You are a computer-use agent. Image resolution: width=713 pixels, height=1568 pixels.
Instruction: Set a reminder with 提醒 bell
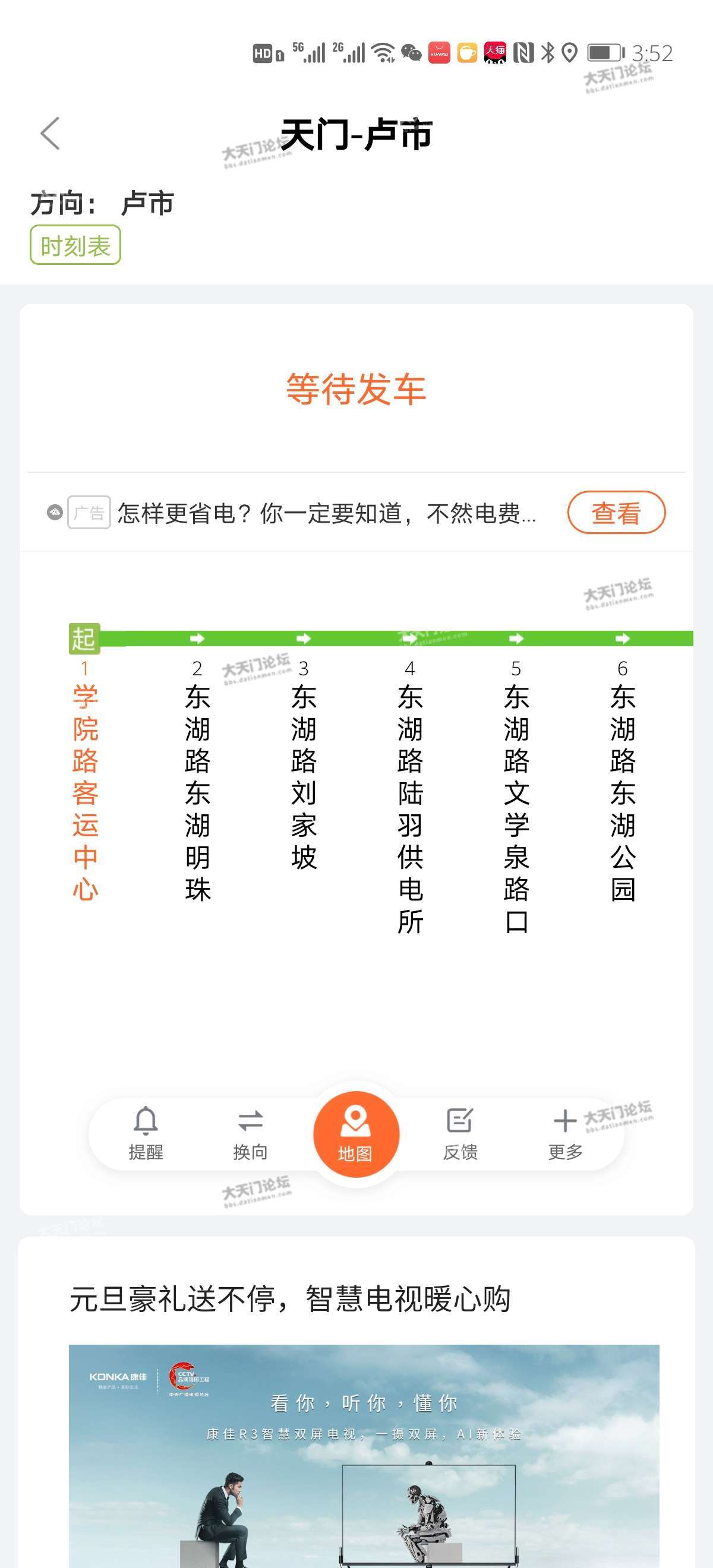click(146, 1133)
